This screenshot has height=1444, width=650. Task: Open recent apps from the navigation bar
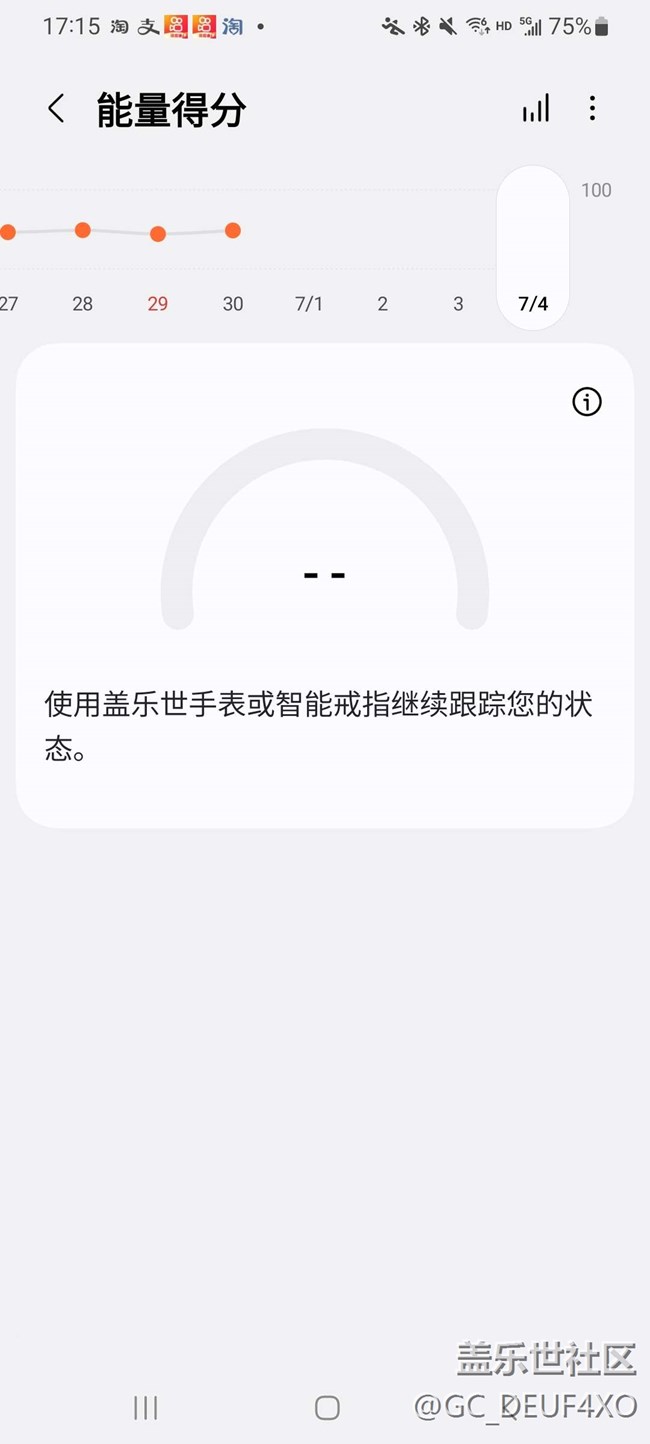tap(146, 1408)
